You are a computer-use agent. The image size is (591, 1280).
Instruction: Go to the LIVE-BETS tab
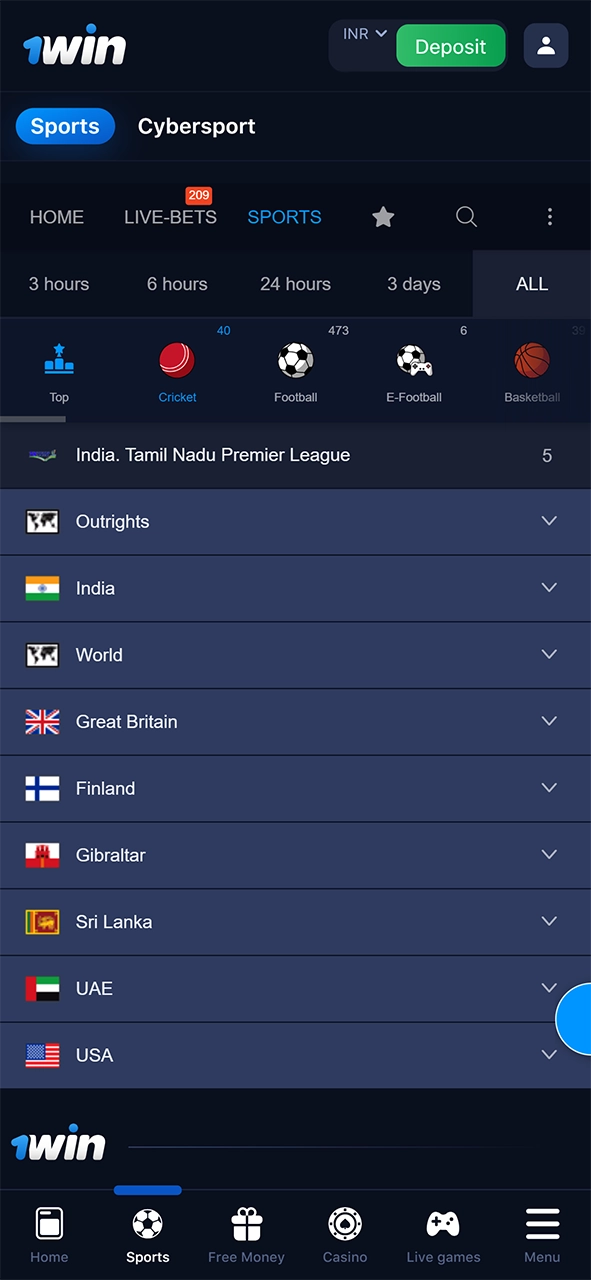pos(170,217)
